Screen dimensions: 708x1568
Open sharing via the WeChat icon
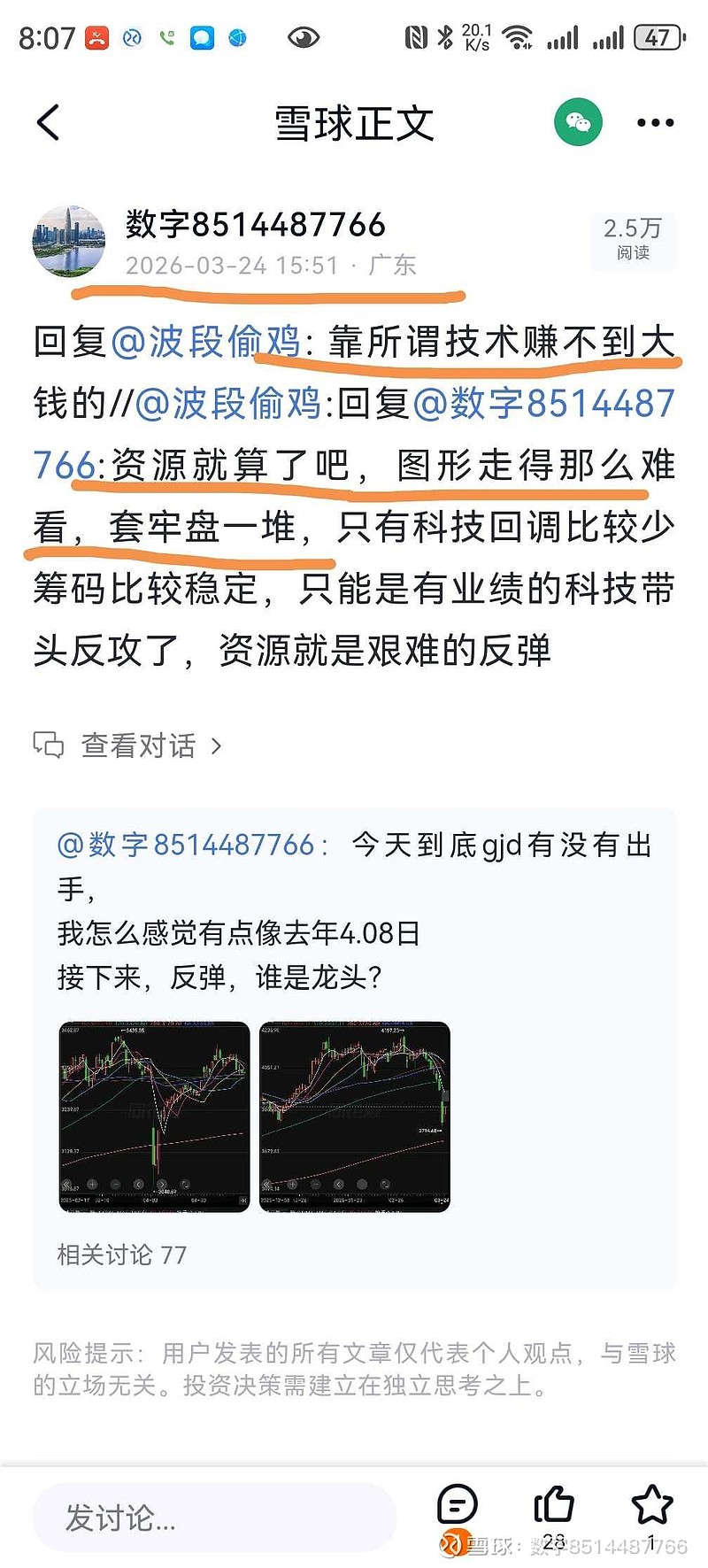(x=577, y=122)
